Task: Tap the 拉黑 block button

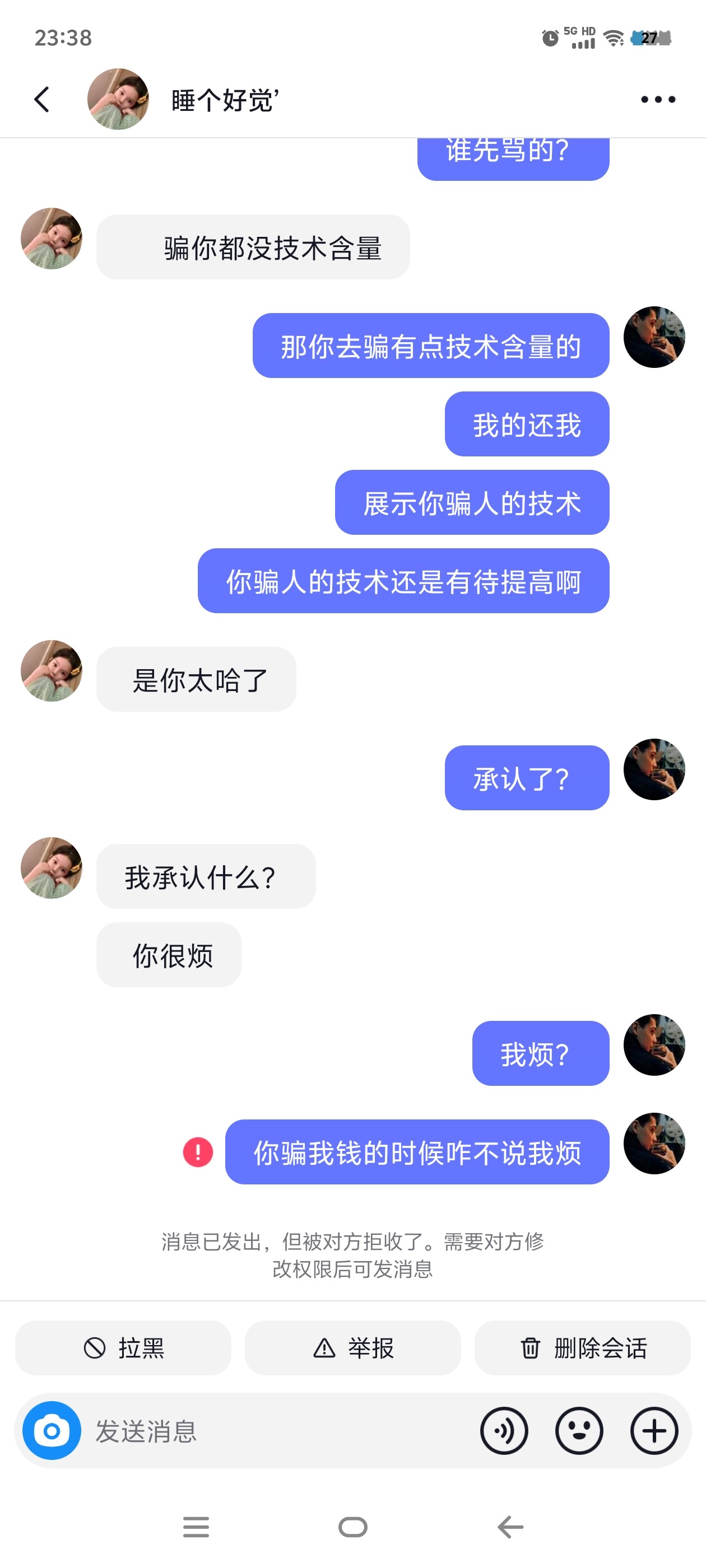Action: pos(123,1348)
